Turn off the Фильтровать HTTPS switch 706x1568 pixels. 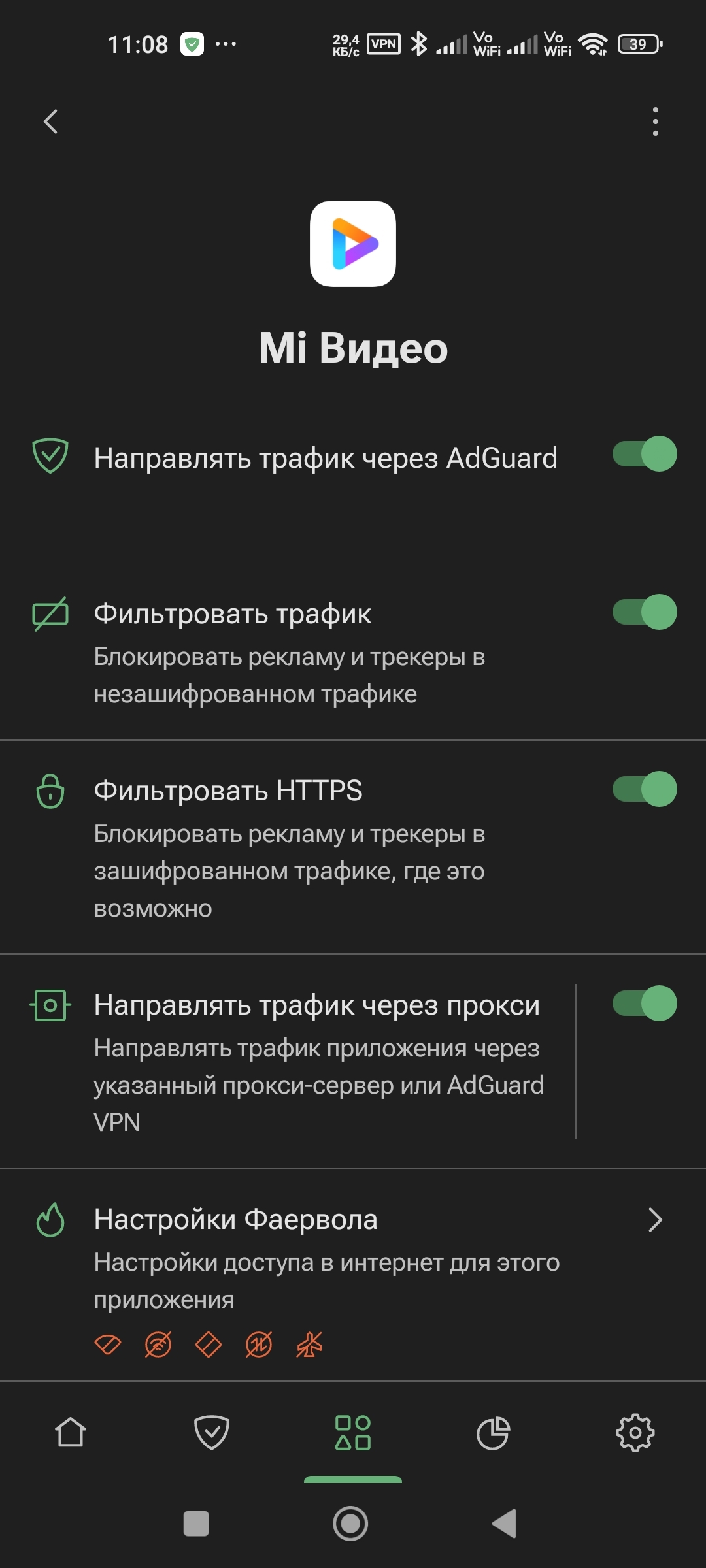coord(644,789)
